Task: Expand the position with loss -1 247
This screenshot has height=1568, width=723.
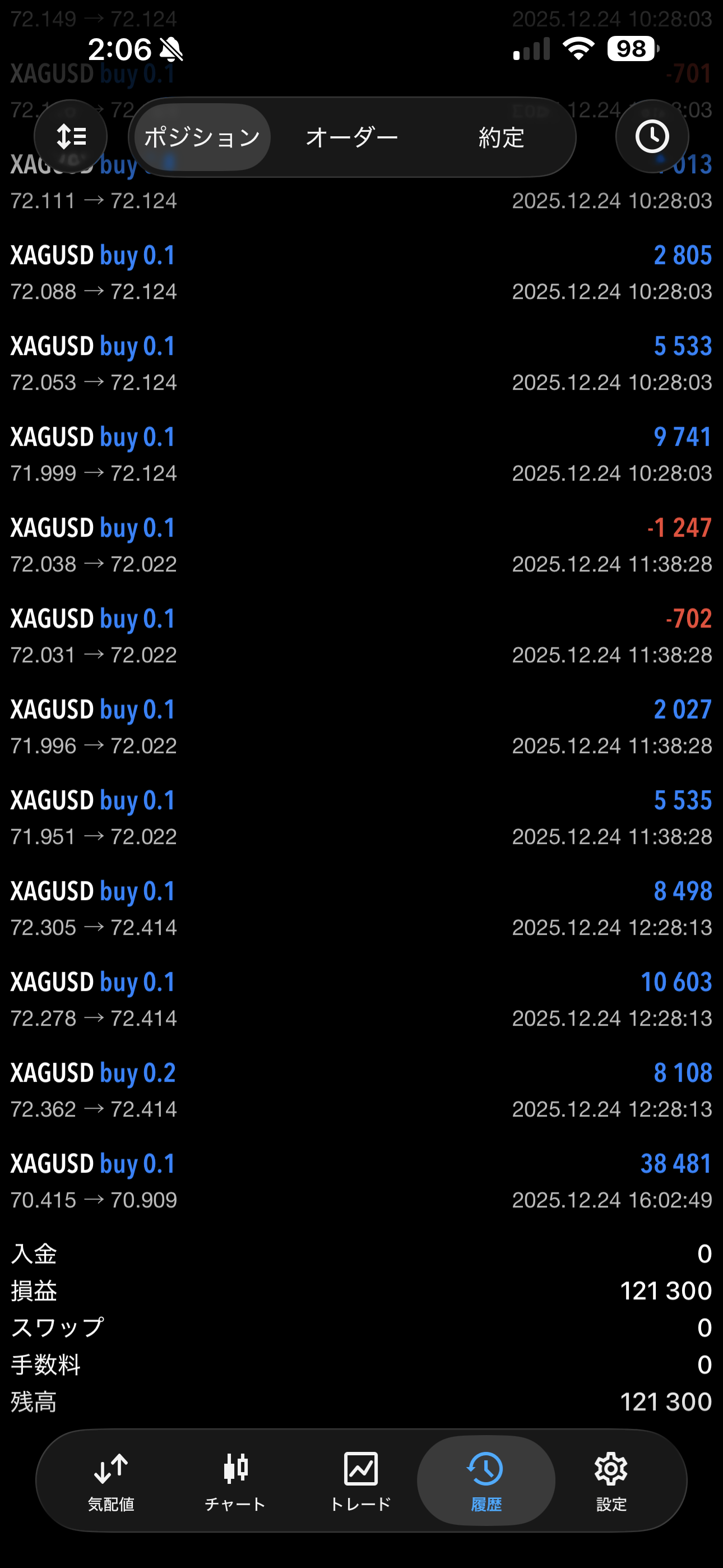Action: point(361,546)
